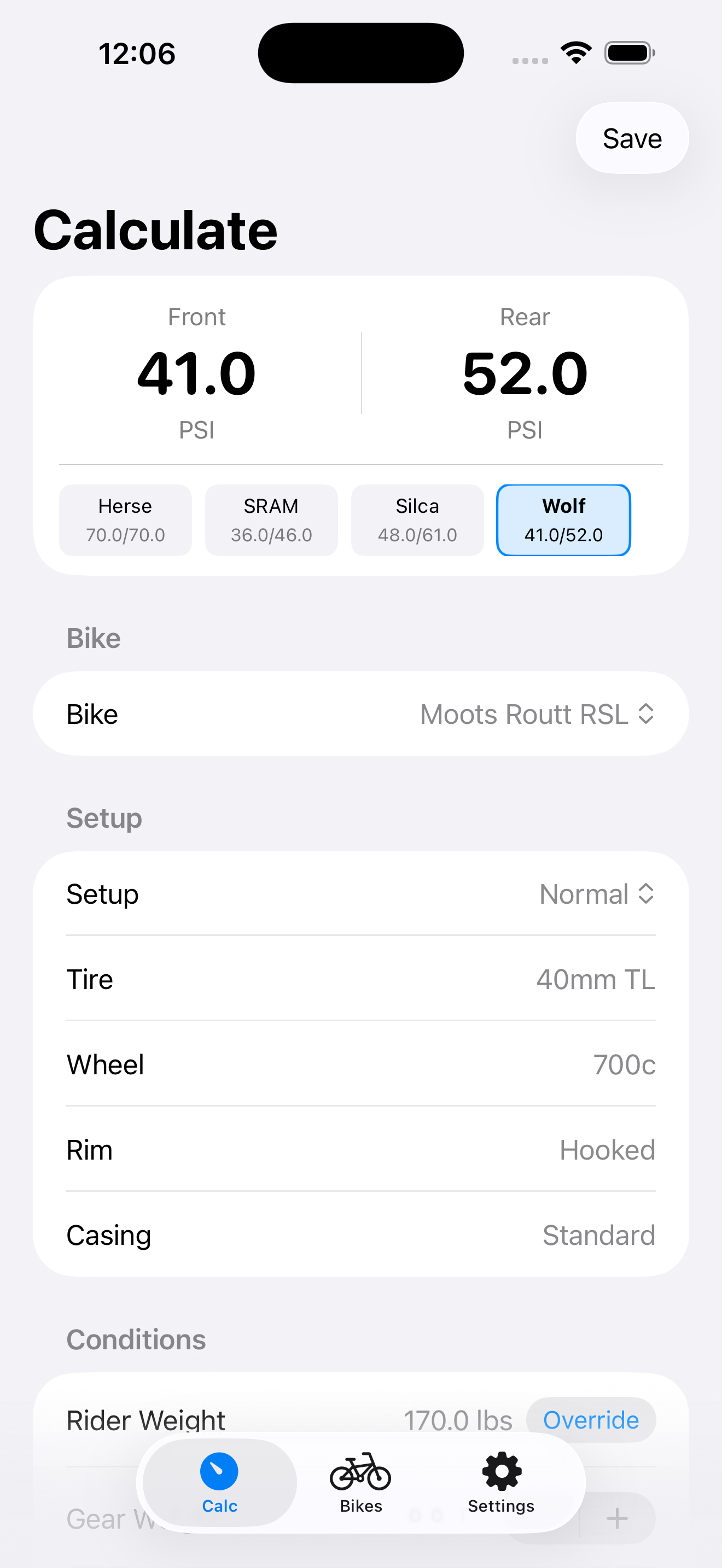Select the Silca pressure preset
Image resolution: width=722 pixels, height=1568 pixels.
[x=417, y=519]
